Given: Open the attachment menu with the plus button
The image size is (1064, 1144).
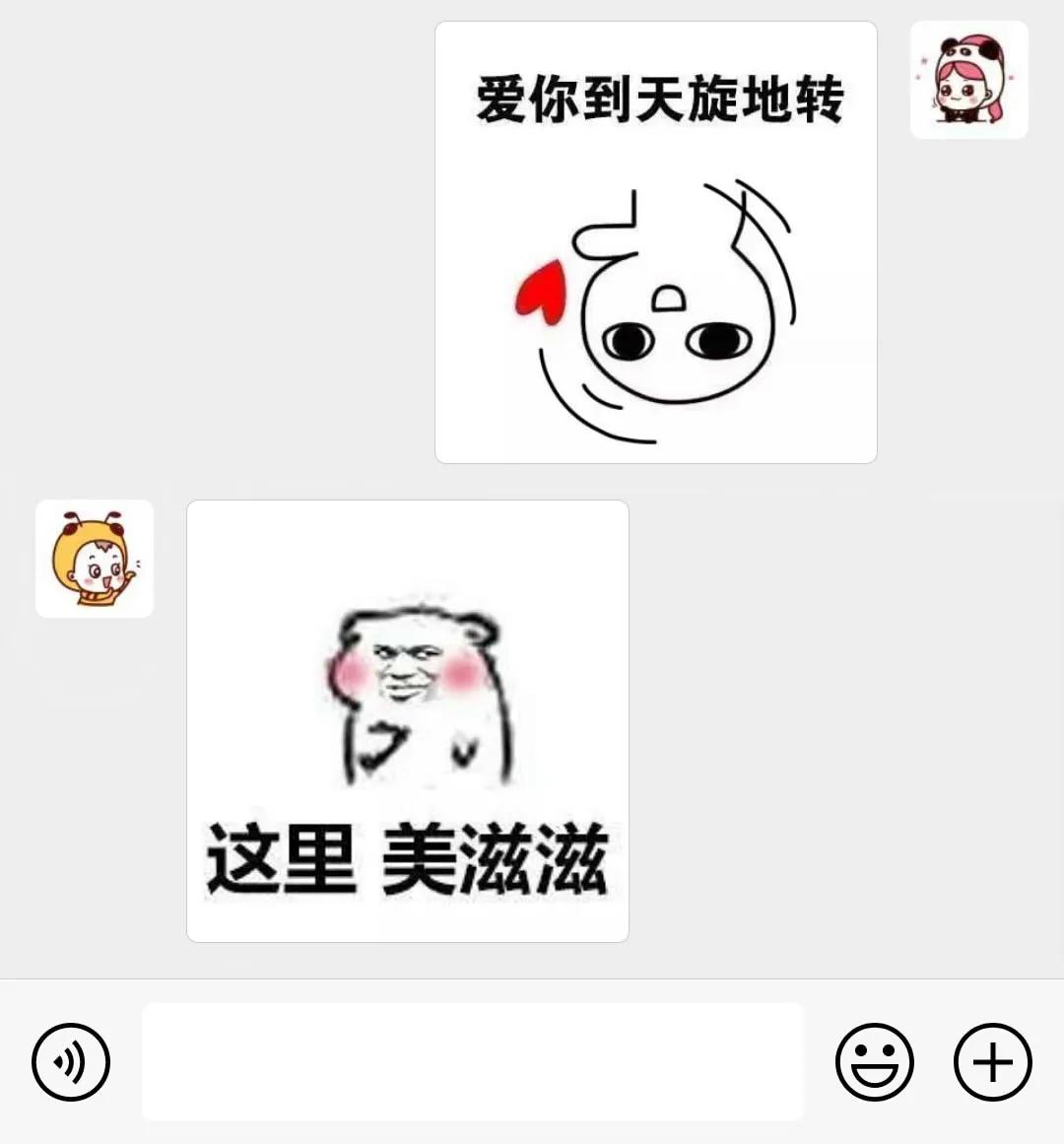Looking at the screenshot, I should pyautogui.click(x=990, y=1063).
